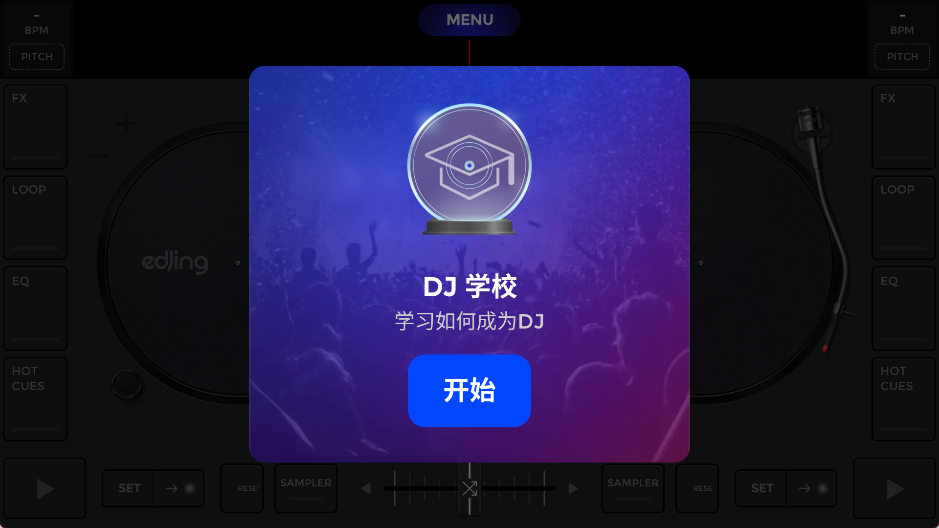This screenshot has height=528, width=939.
Task: Start the DJ 学校 tutorial with 开始
Action: (469, 390)
